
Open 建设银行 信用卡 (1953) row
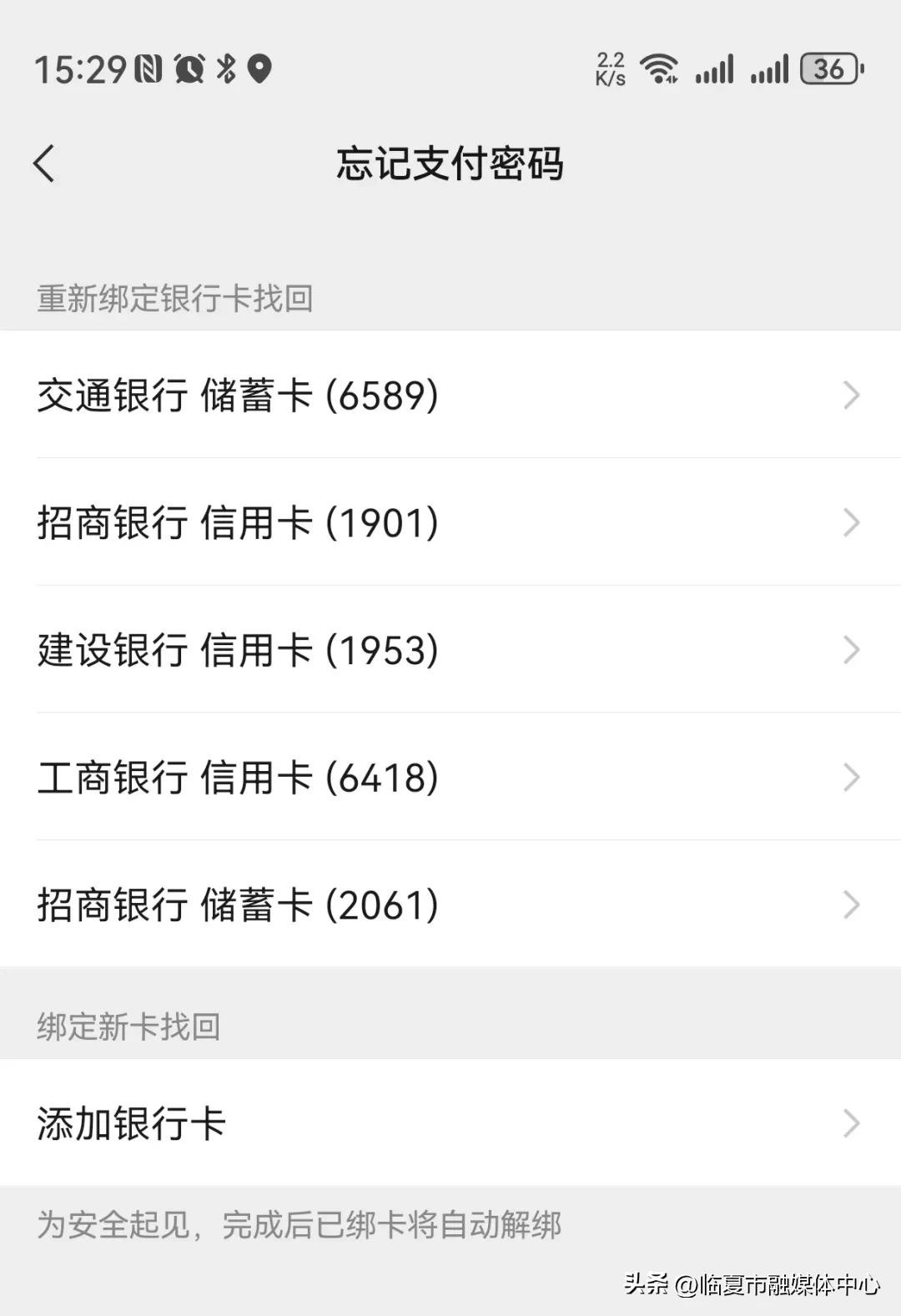tap(450, 650)
